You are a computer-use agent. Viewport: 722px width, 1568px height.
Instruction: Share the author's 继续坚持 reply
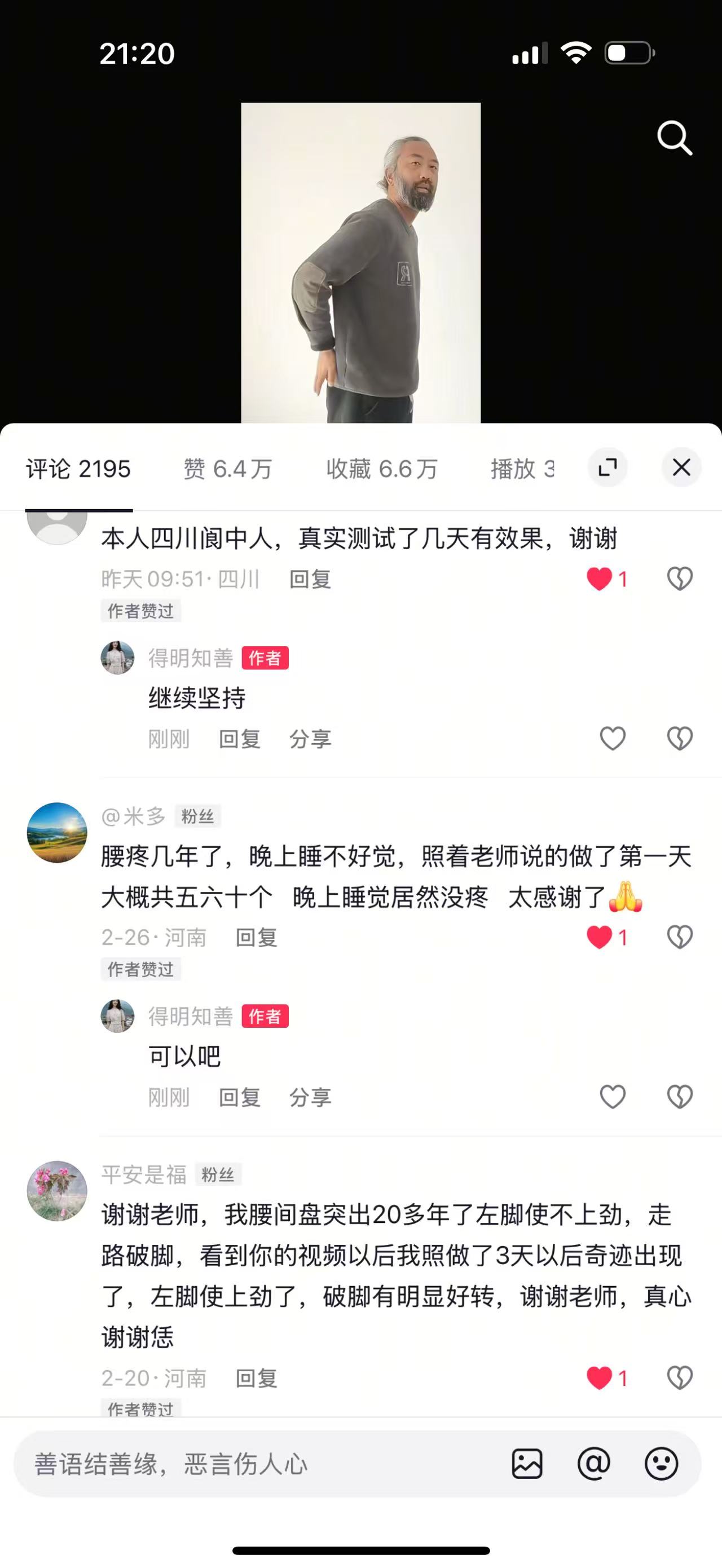click(310, 739)
